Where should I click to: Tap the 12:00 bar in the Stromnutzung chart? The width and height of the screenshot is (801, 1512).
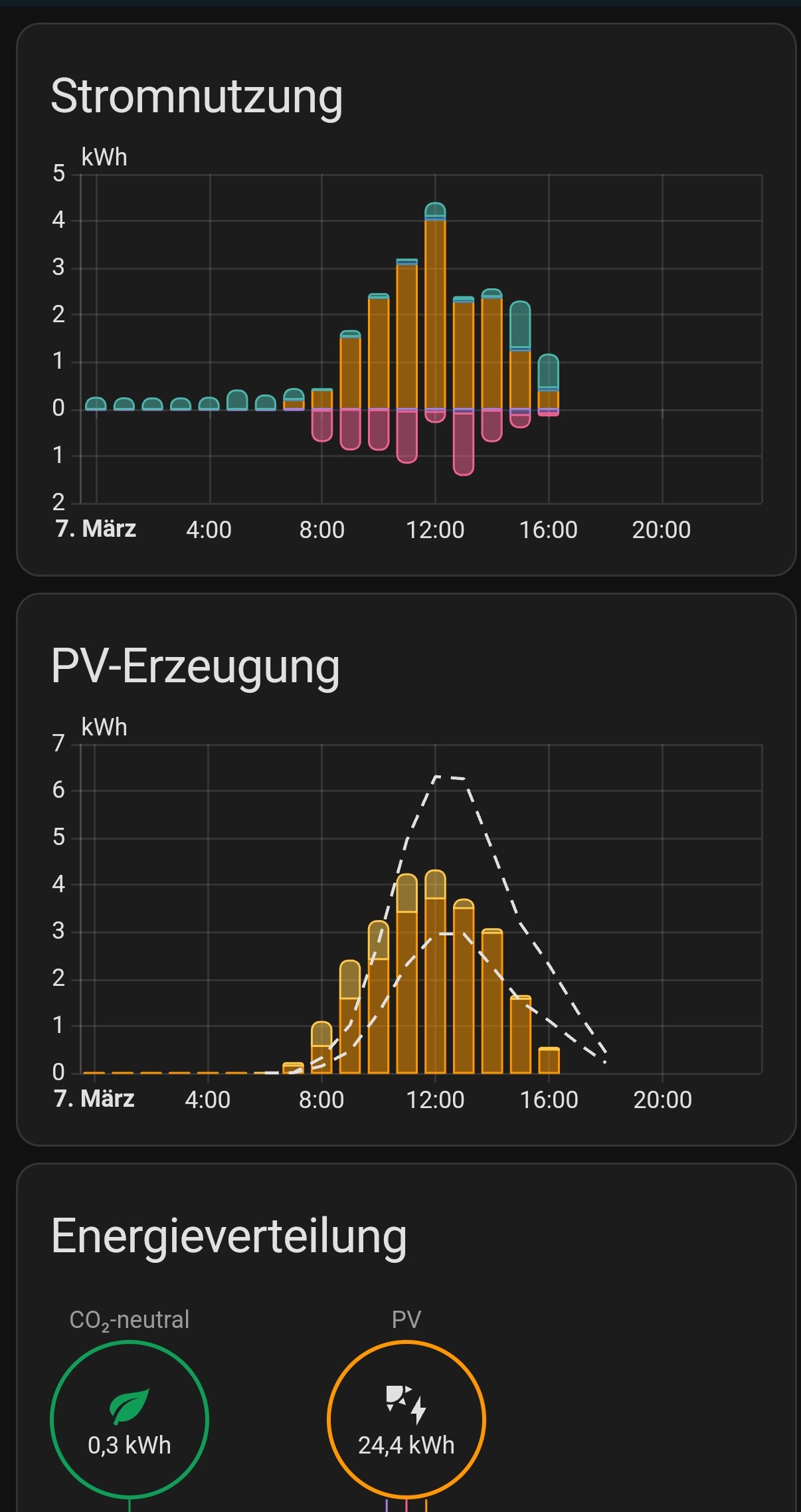435,312
